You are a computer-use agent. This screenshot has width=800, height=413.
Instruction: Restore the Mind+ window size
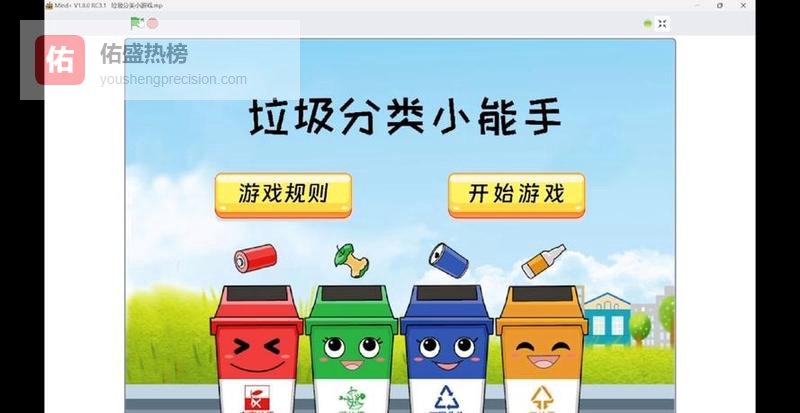[x=718, y=5]
